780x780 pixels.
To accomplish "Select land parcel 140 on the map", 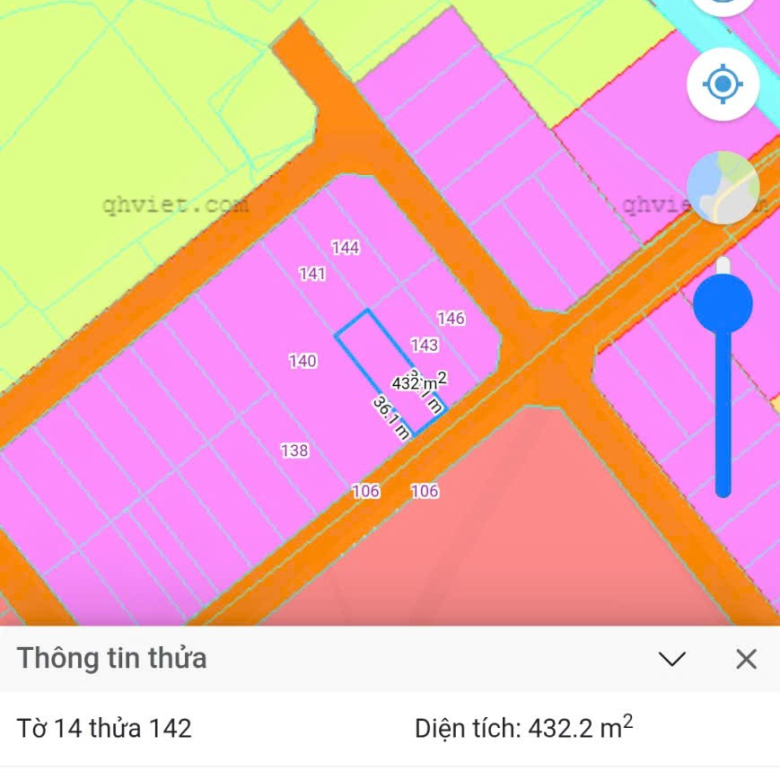I will pos(303,362).
